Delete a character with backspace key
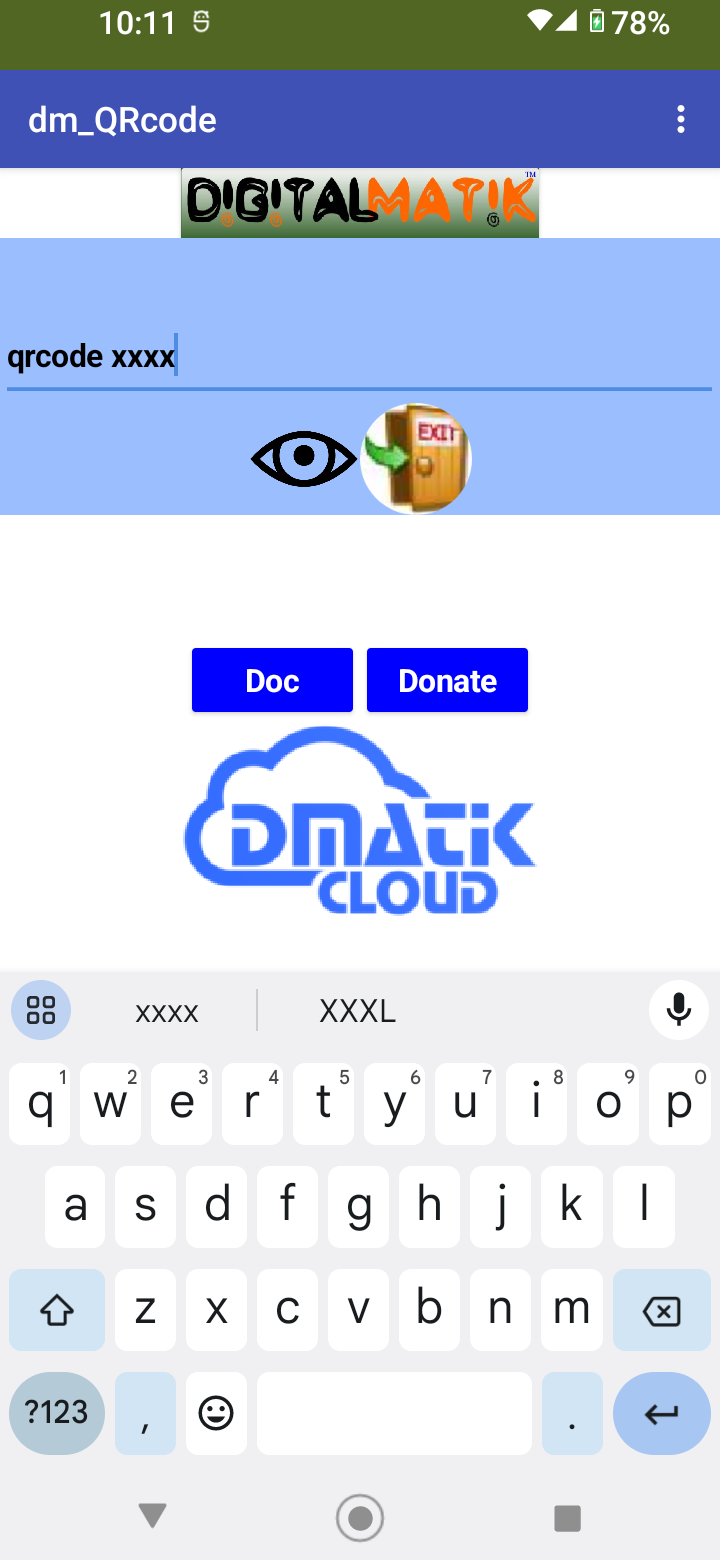 (x=661, y=1310)
